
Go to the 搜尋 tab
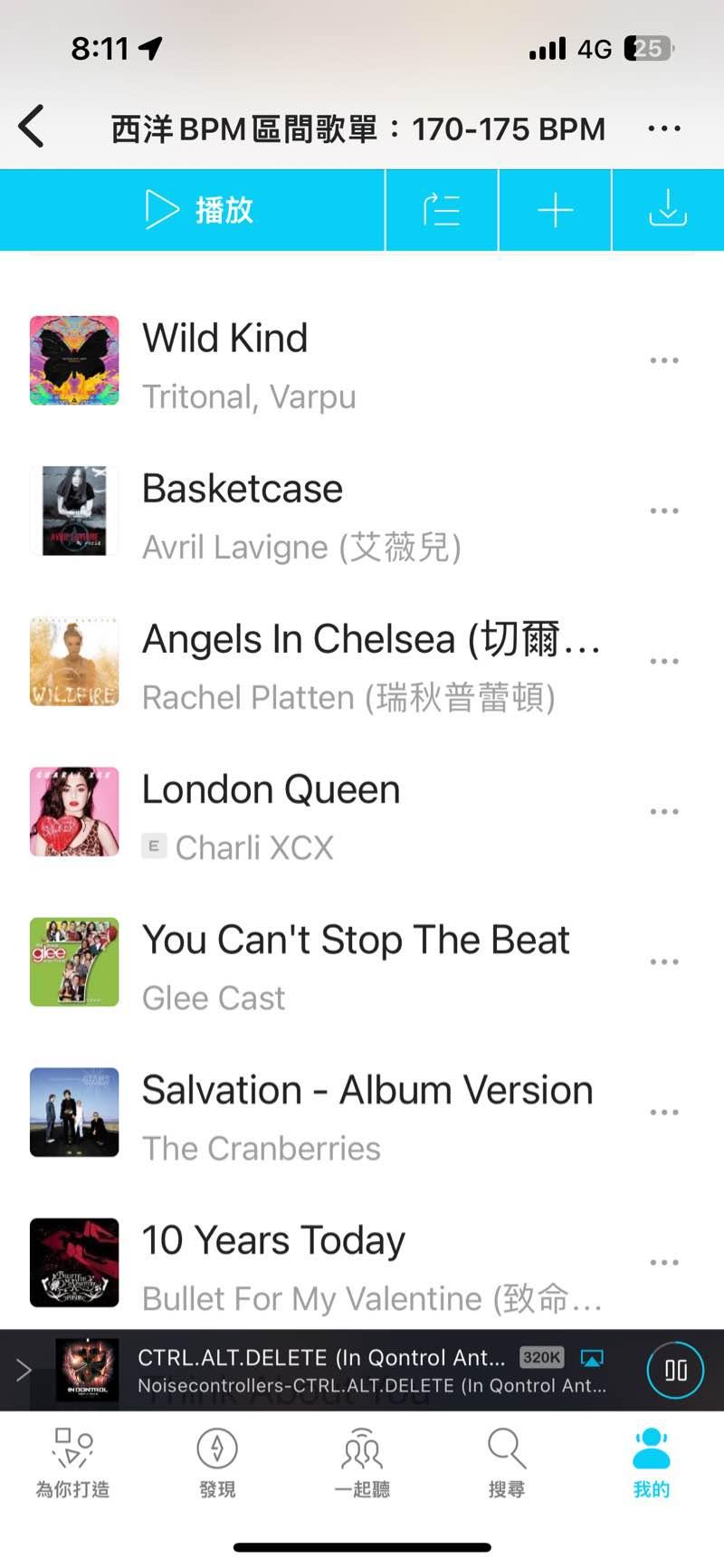tap(507, 1462)
